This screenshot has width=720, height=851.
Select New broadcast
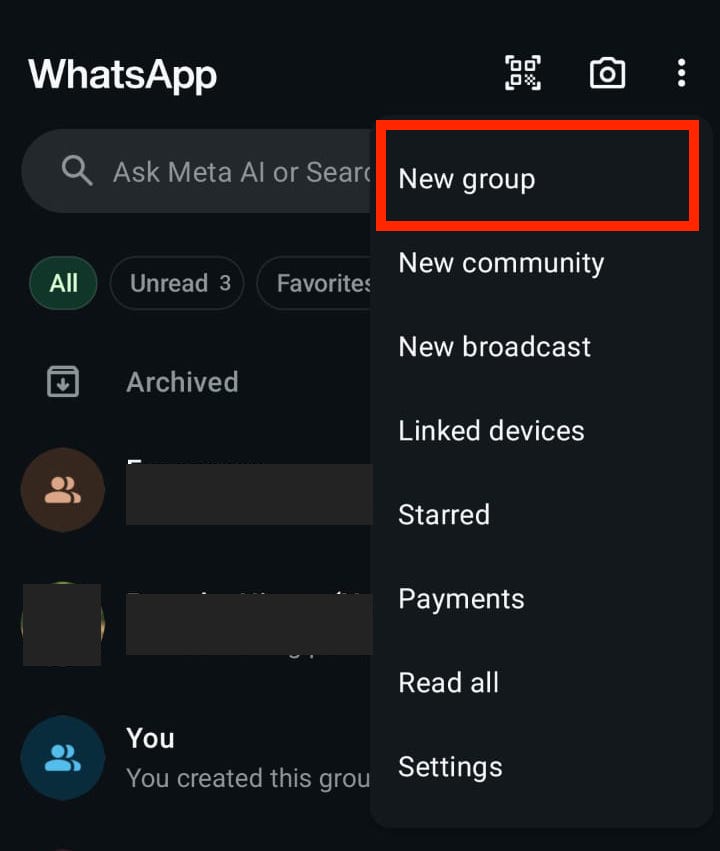coord(493,347)
